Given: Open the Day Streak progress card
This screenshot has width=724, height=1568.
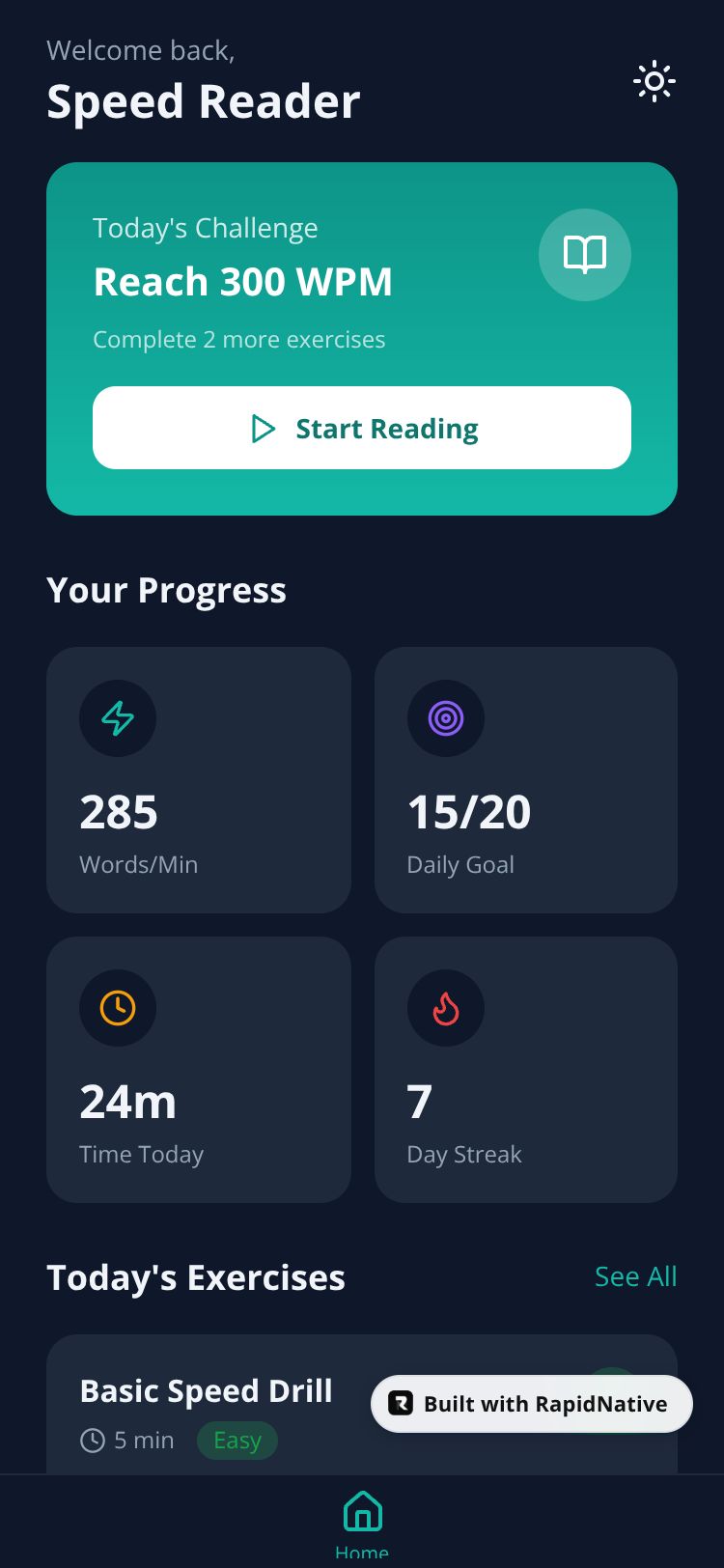Looking at the screenshot, I should [x=526, y=1070].
